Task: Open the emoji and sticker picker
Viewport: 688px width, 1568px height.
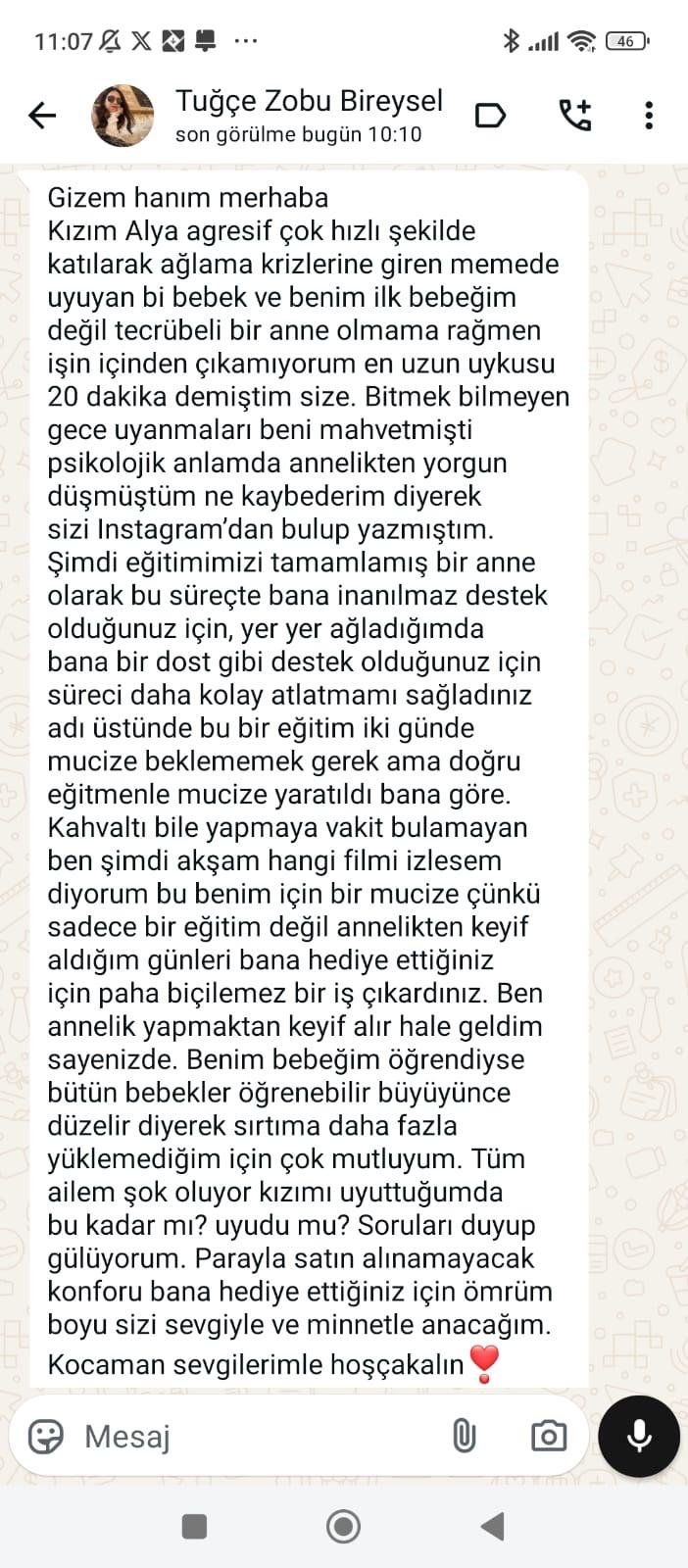Action: click(x=46, y=1436)
